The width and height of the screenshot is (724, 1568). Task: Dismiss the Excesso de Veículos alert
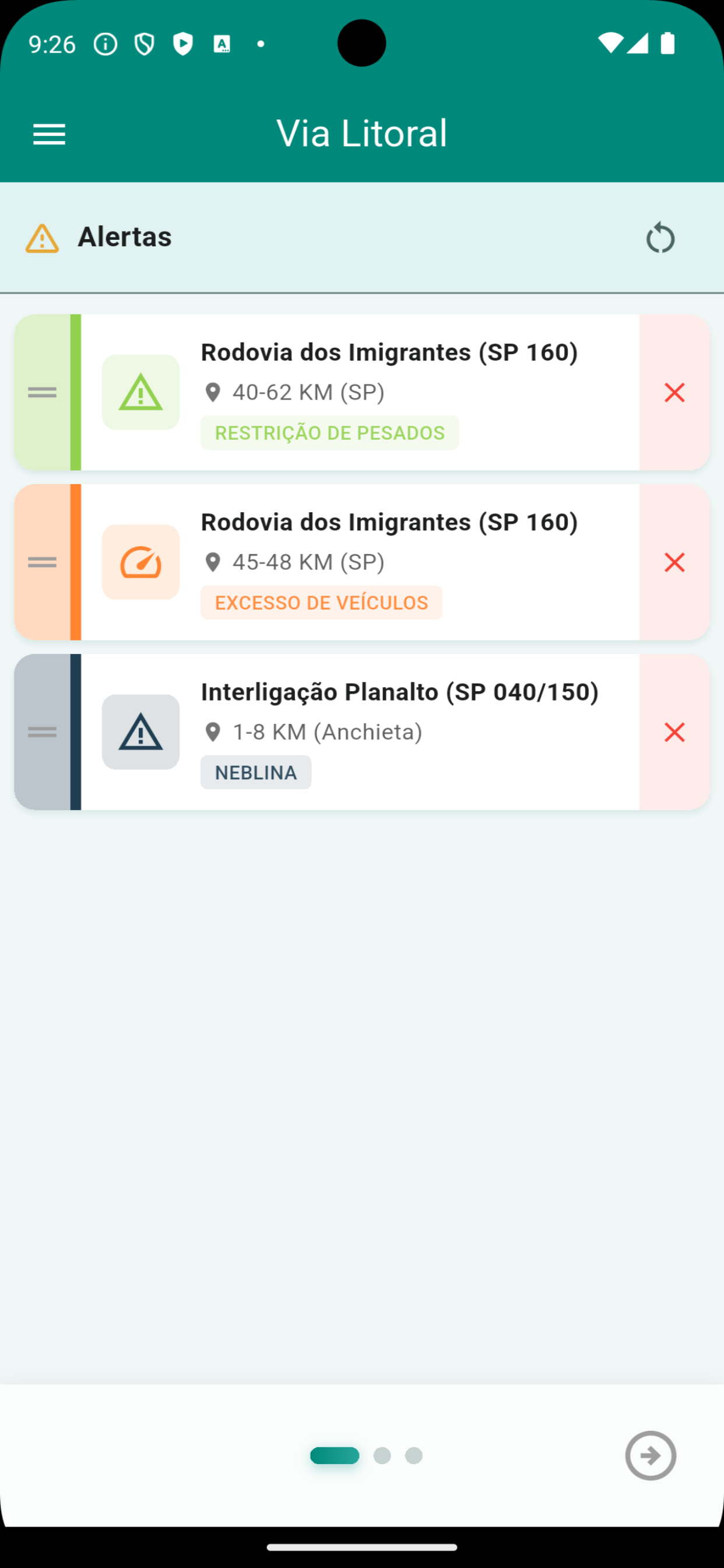point(674,562)
